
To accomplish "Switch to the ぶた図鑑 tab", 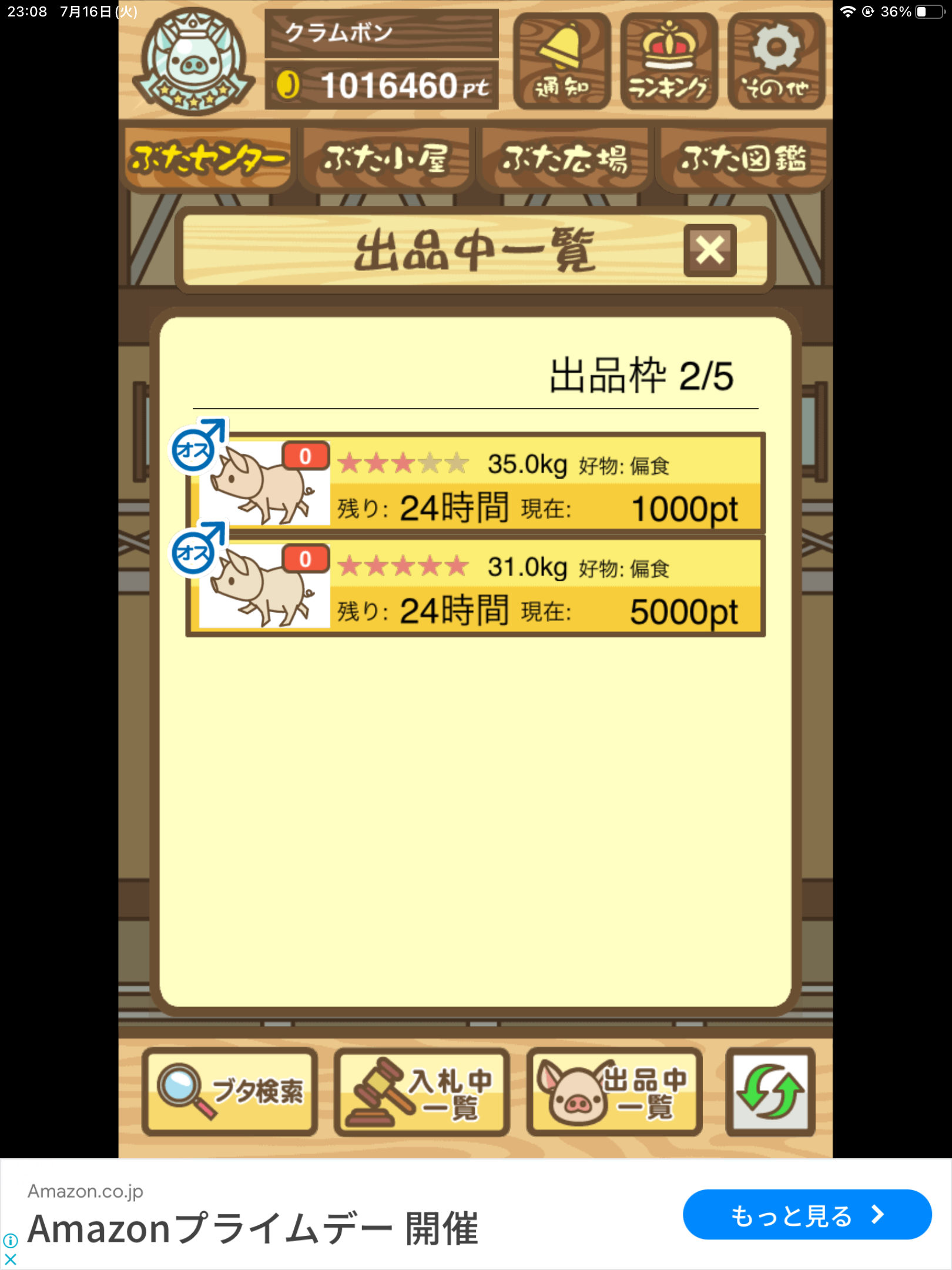I will [x=743, y=158].
